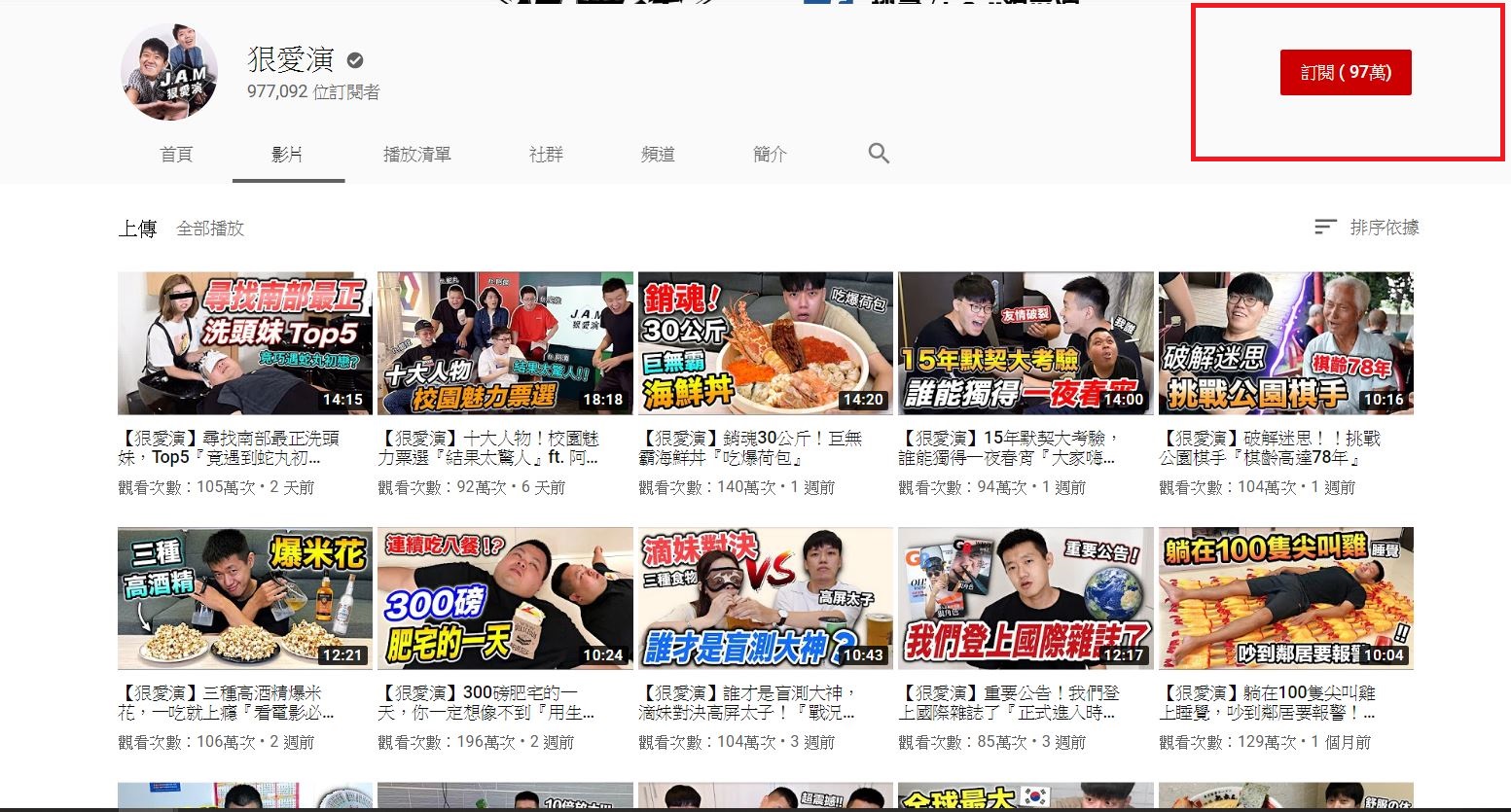Open the 三種高酒精爆米花 video

[x=244, y=598]
